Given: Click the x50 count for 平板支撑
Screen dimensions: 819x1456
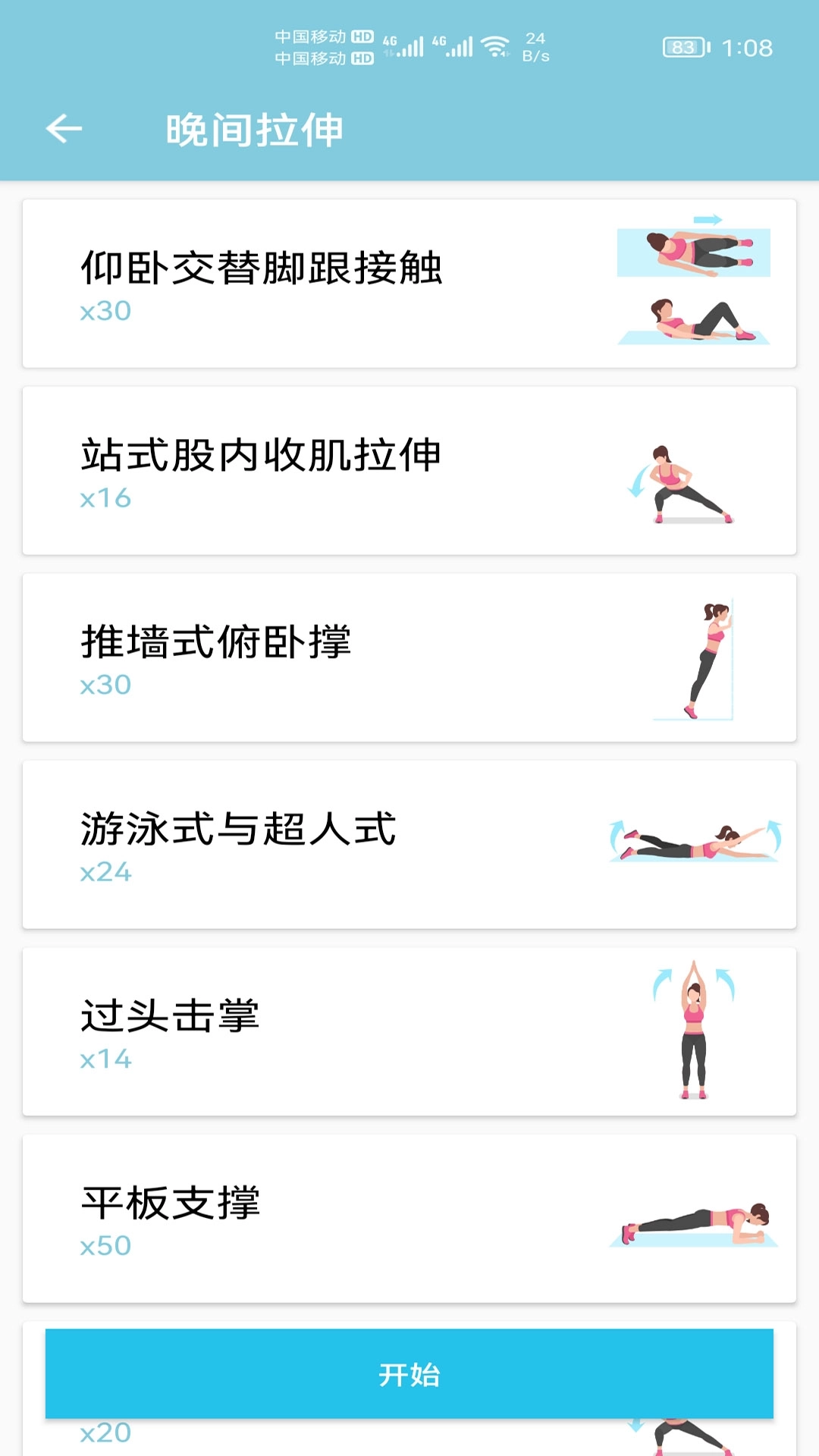Looking at the screenshot, I should (x=105, y=1244).
